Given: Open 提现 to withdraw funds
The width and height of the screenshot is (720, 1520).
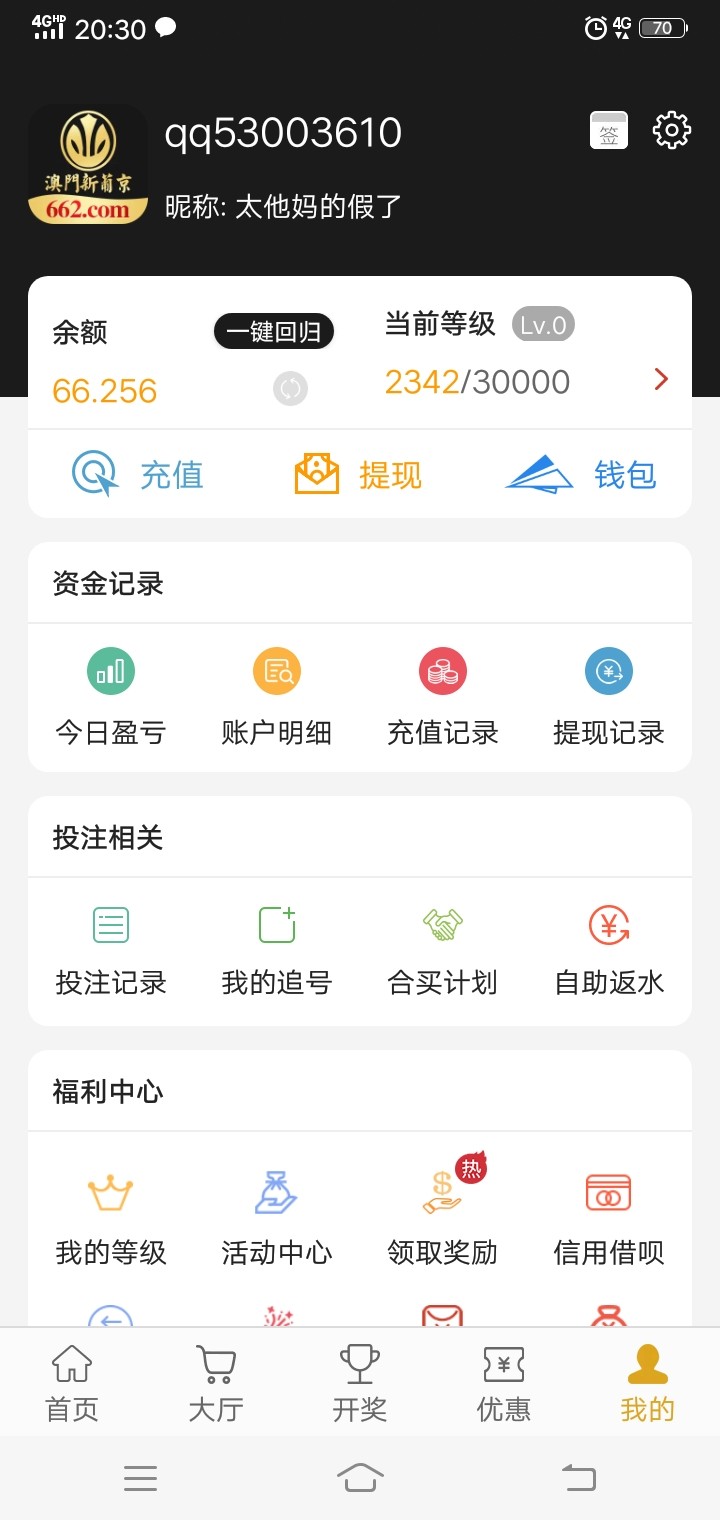Looking at the screenshot, I should (358, 474).
